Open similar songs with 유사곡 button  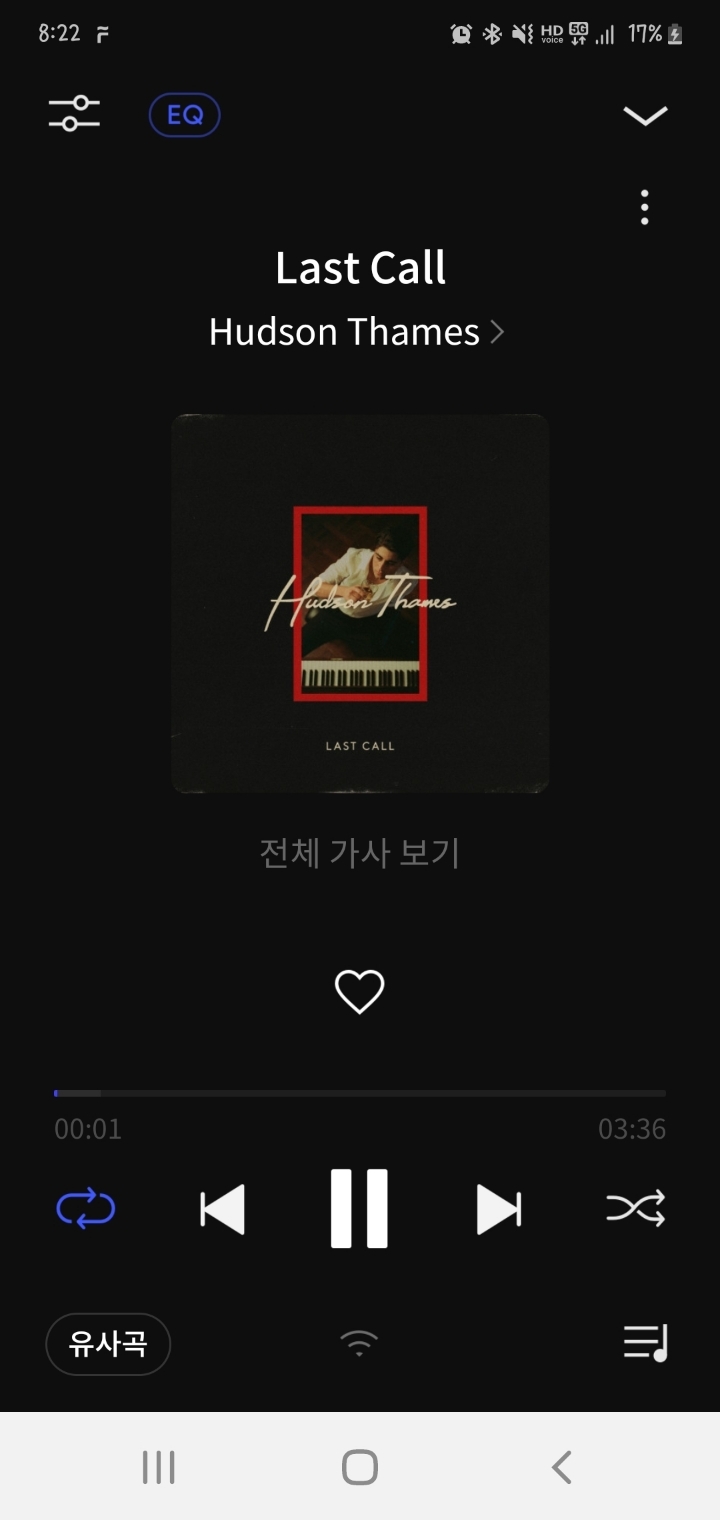pos(108,1344)
